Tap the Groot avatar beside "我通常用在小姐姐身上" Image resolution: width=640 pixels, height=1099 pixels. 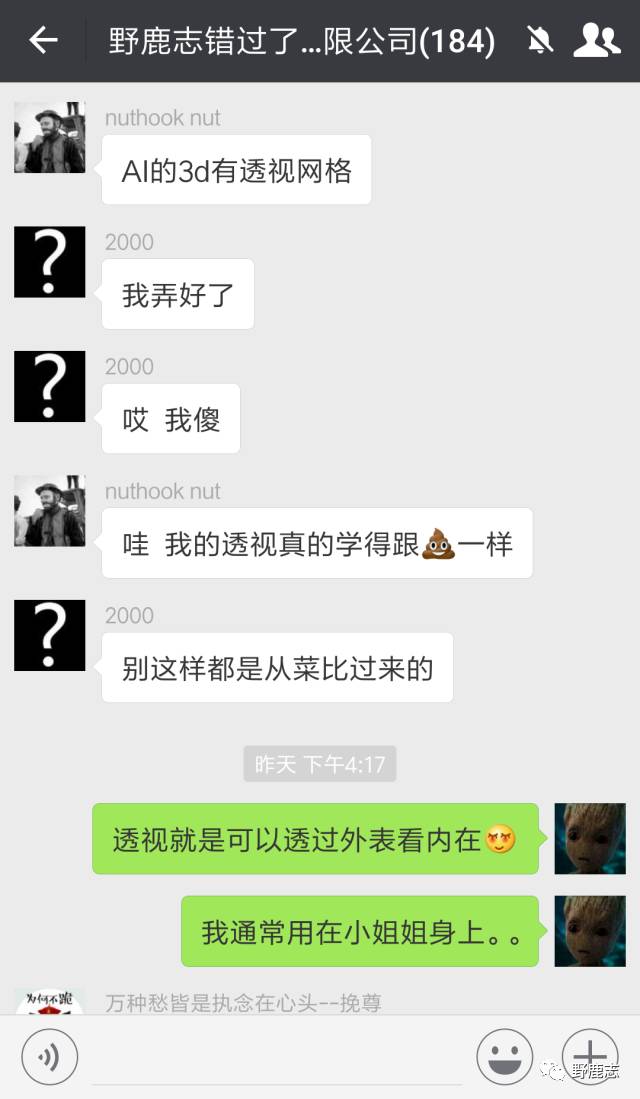point(589,931)
